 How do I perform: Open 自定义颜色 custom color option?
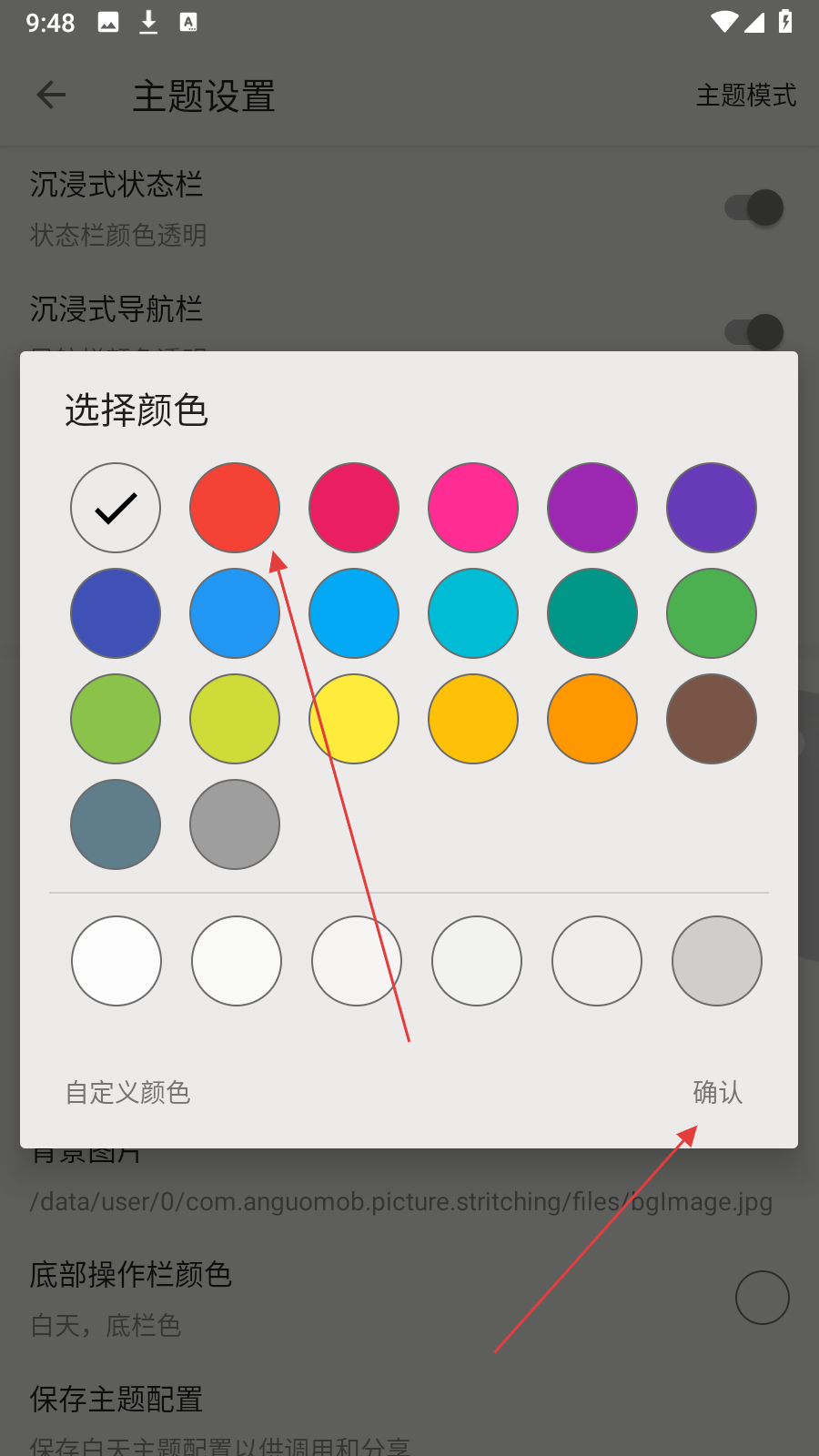pyautogui.click(x=127, y=1092)
